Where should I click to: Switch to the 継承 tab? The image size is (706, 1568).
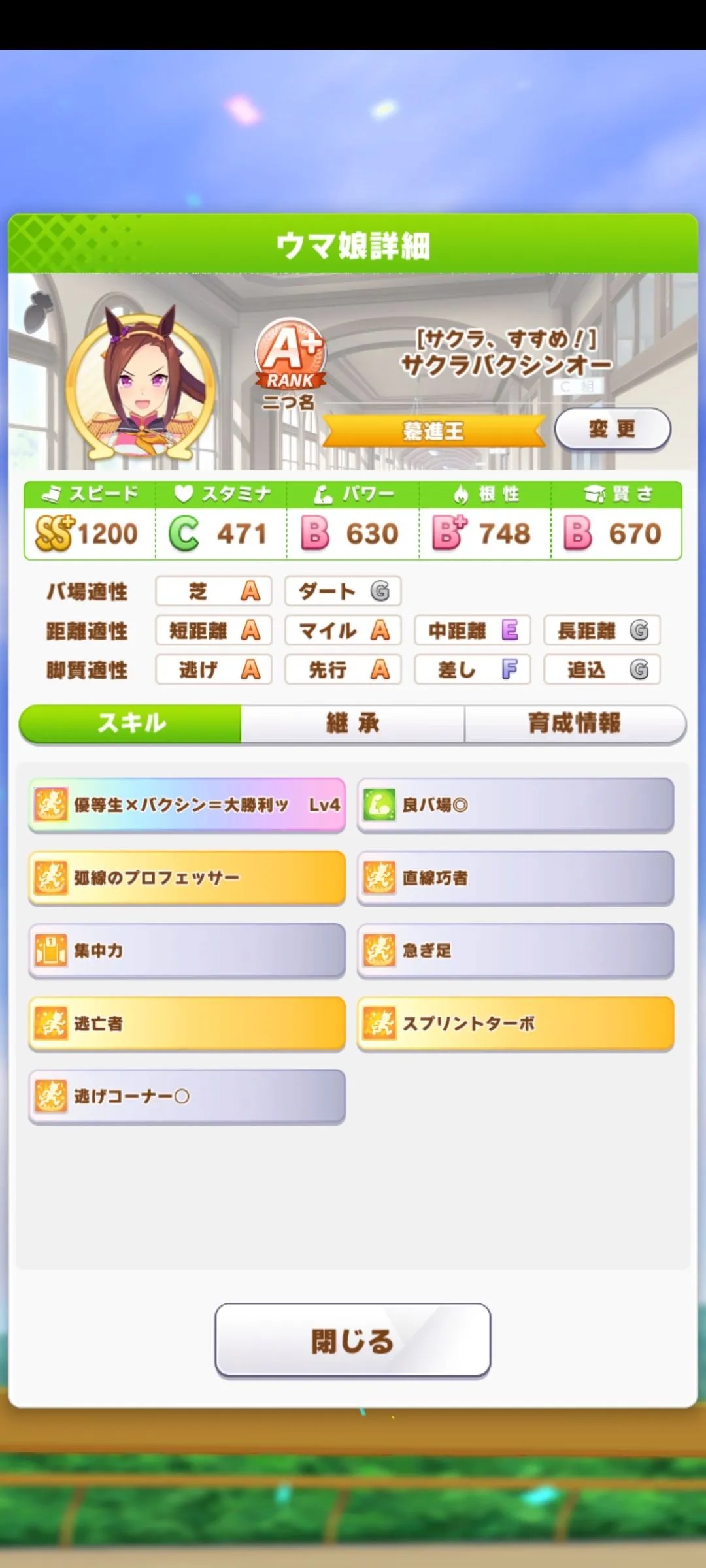click(x=352, y=724)
